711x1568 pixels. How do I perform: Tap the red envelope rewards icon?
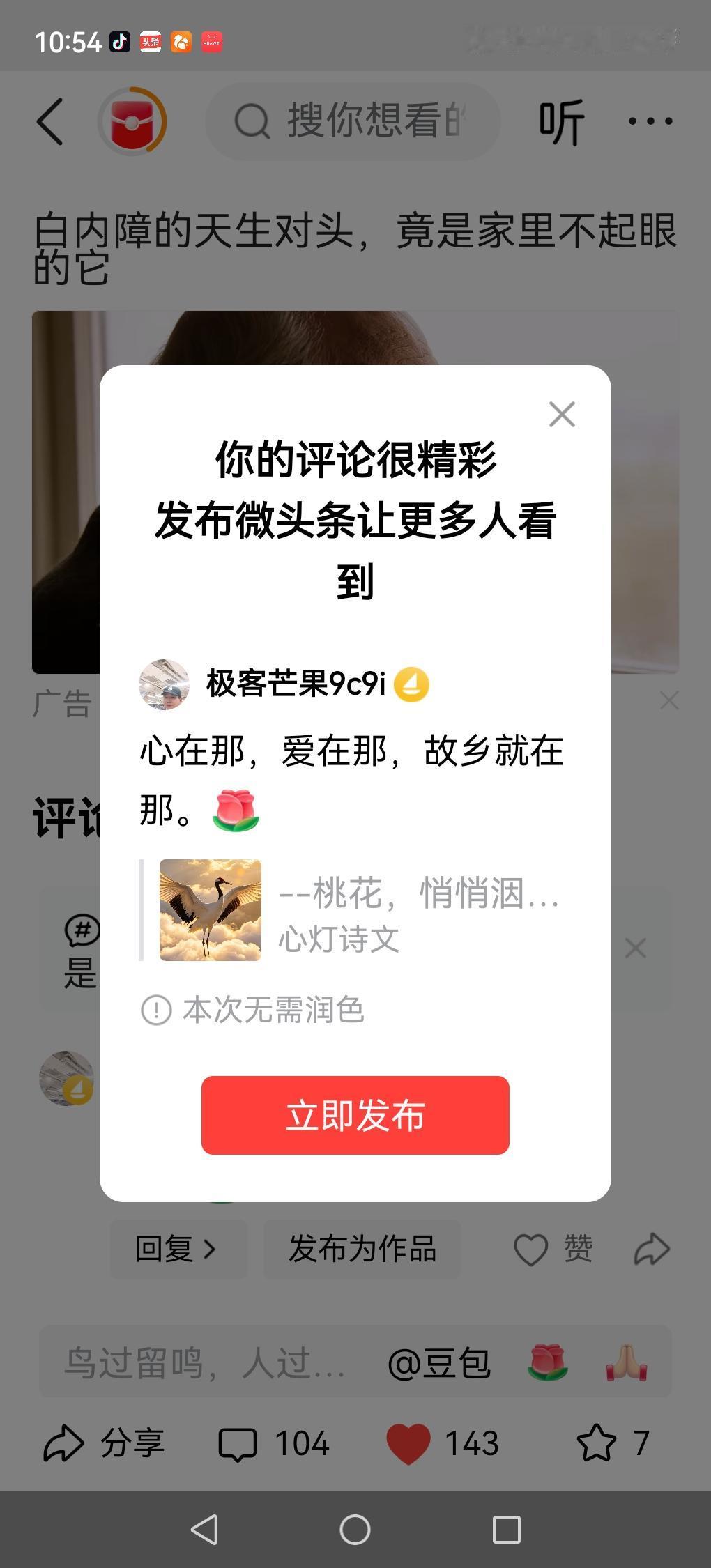pyautogui.click(x=132, y=121)
